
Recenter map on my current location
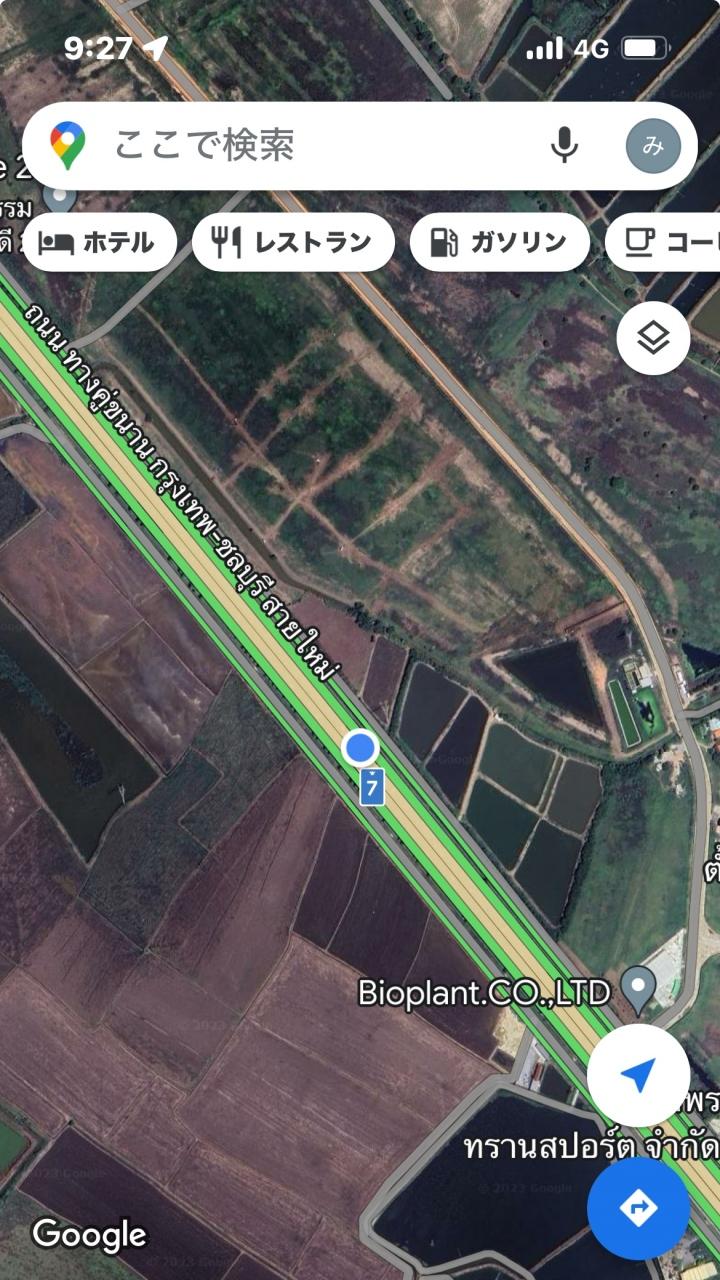point(637,1076)
